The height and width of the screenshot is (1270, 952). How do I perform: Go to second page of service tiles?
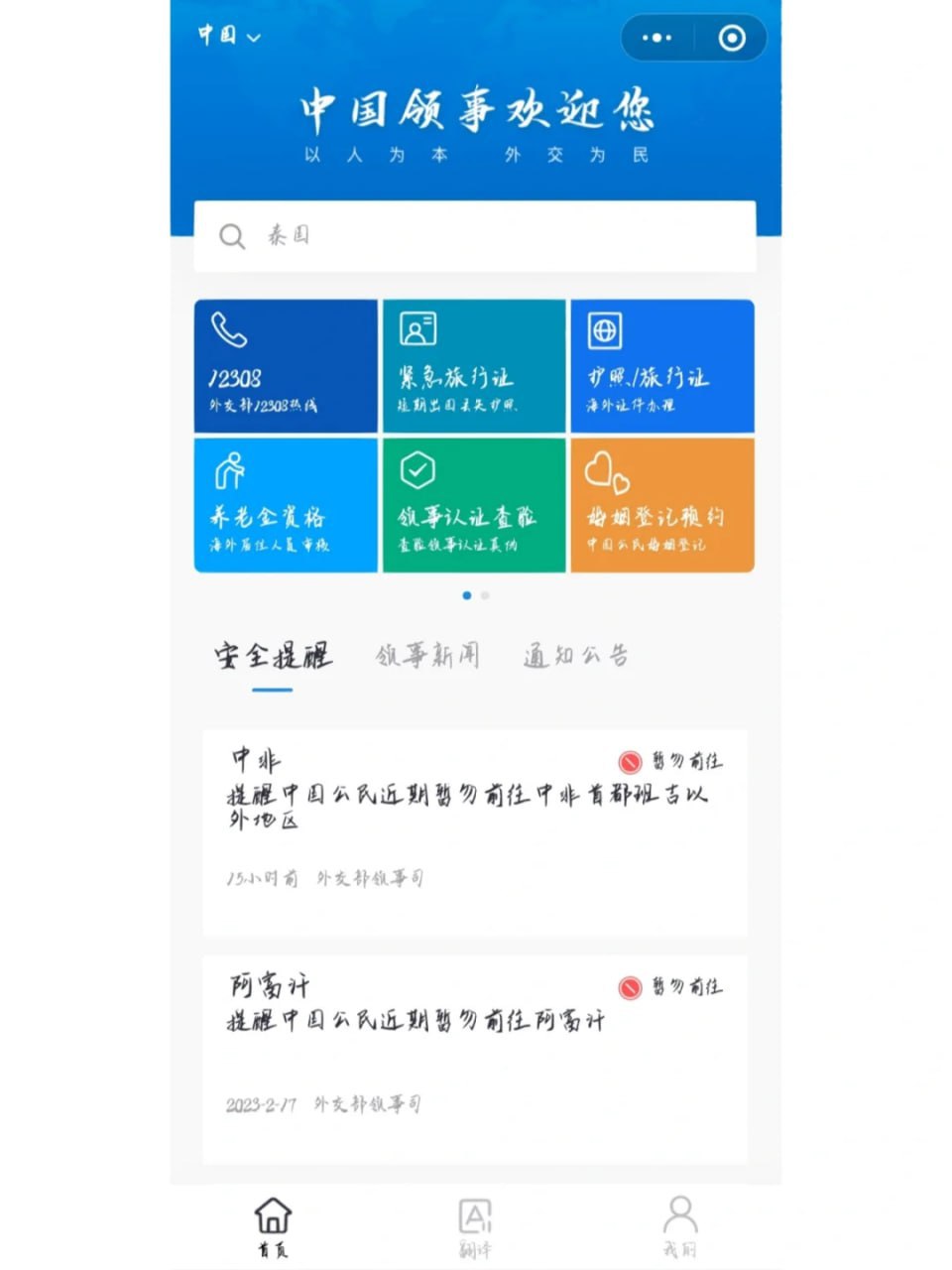[485, 595]
